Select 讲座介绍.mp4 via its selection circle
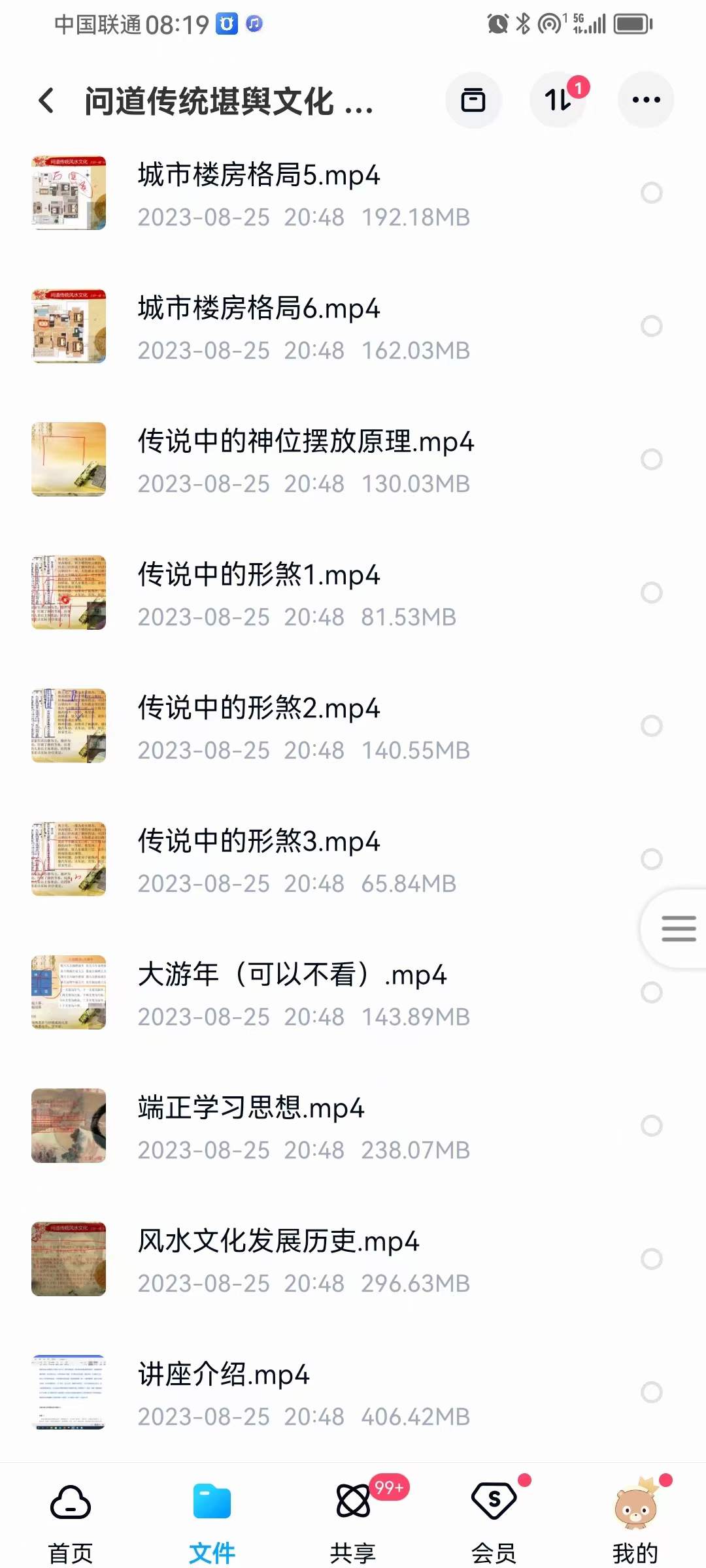Screen dimensions: 706x1568 [651, 1392]
